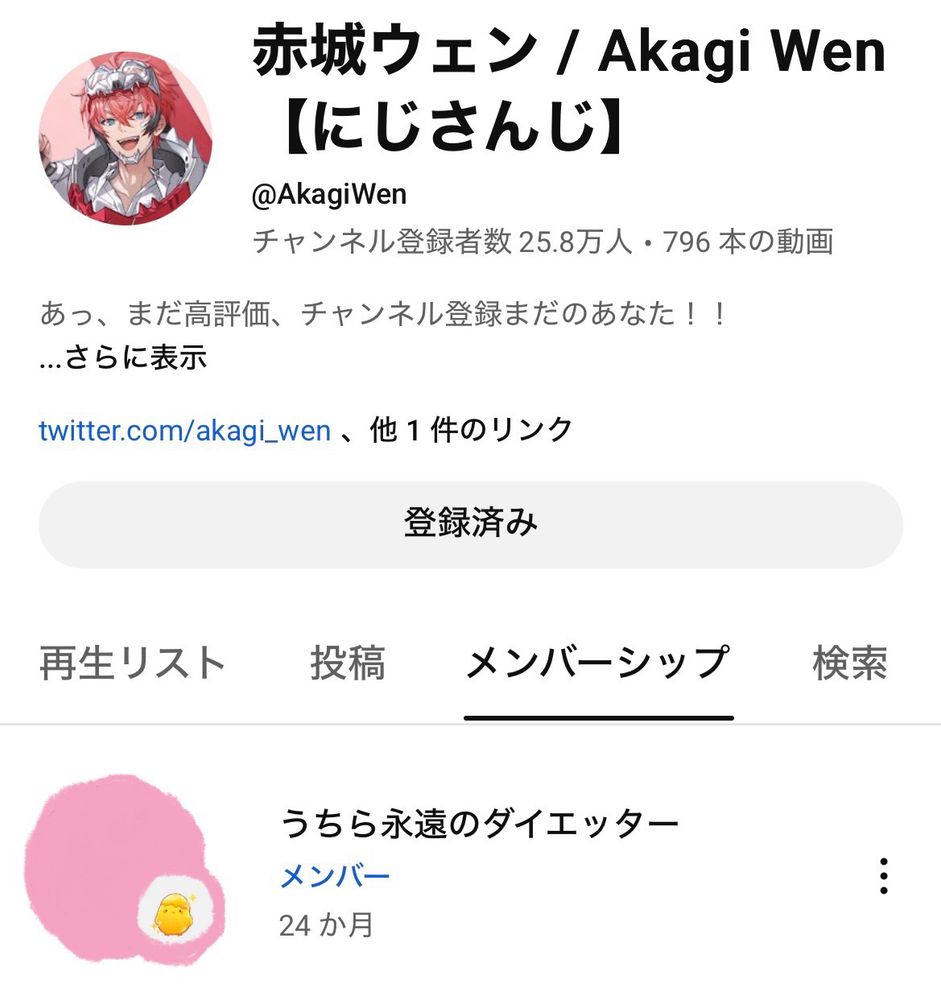This screenshot has width=941, height=1000.
Task: Switch to the 投稿 tab
Action: (x=347, y=663)
